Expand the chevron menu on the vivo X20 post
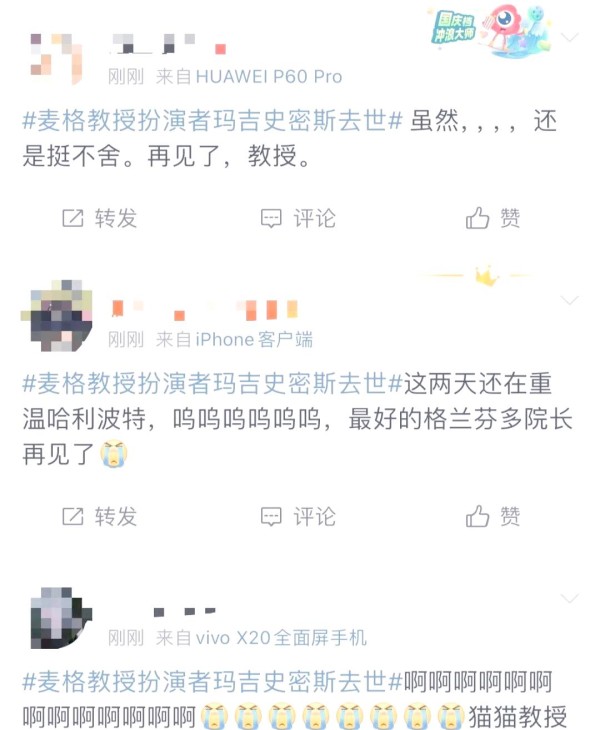This screenshot has height=730, width=600. (570, 598)
